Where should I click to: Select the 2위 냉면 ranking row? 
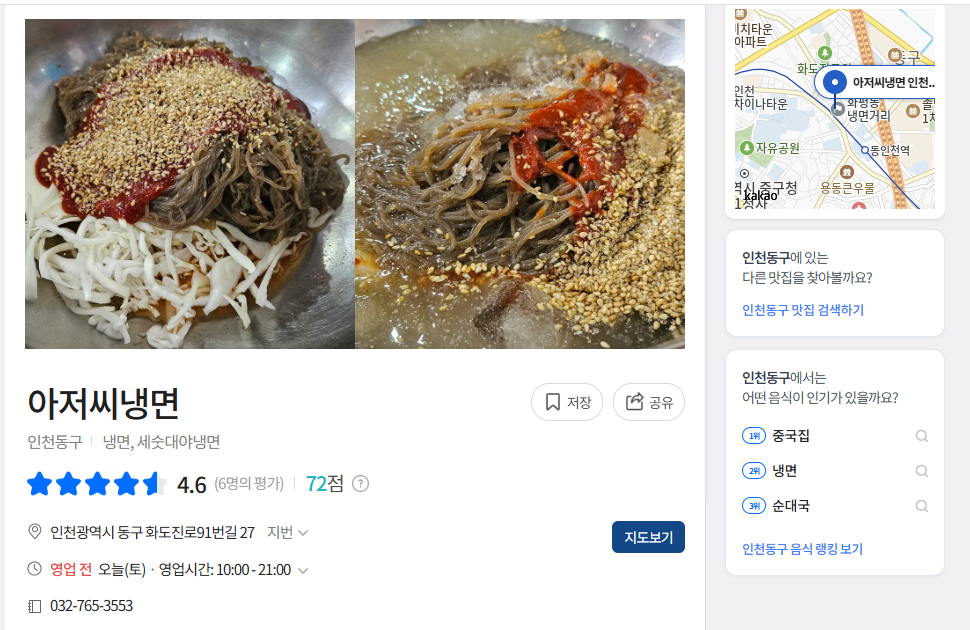click(x=835, y=471)
